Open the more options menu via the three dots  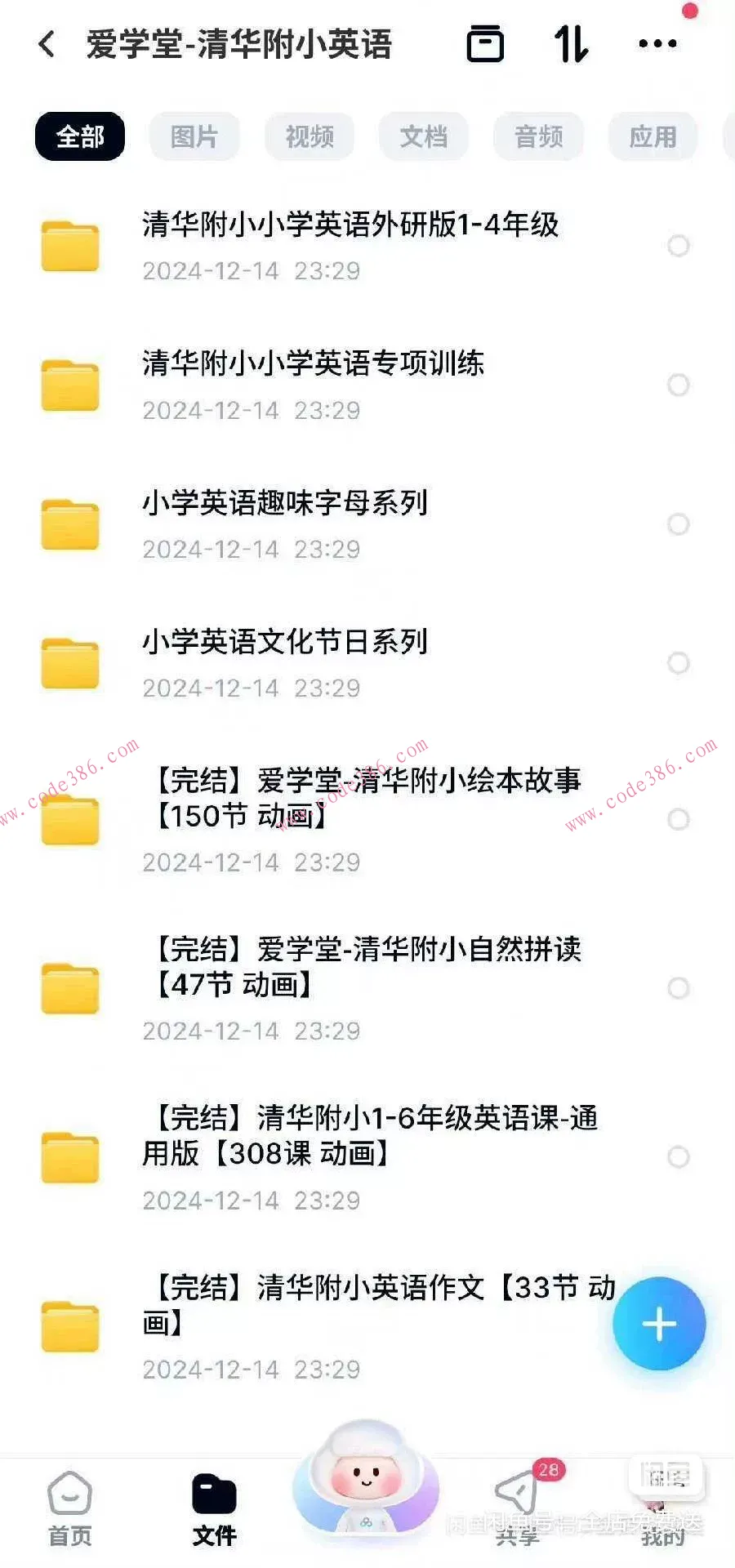pyautogui.click(x=658, y=42)
